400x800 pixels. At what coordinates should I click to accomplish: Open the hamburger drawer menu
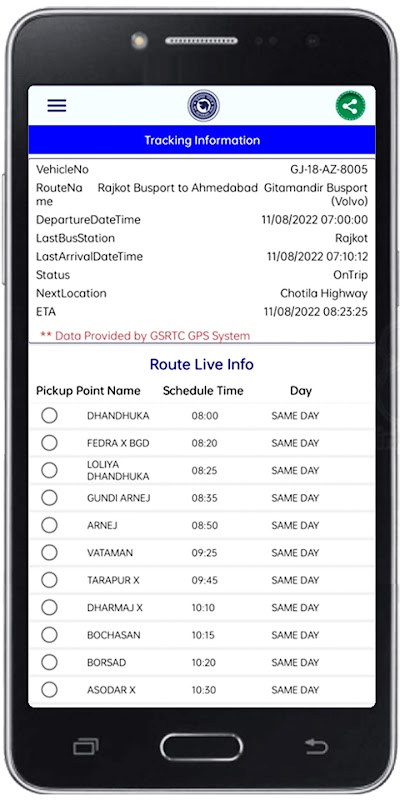click(57, 106)
